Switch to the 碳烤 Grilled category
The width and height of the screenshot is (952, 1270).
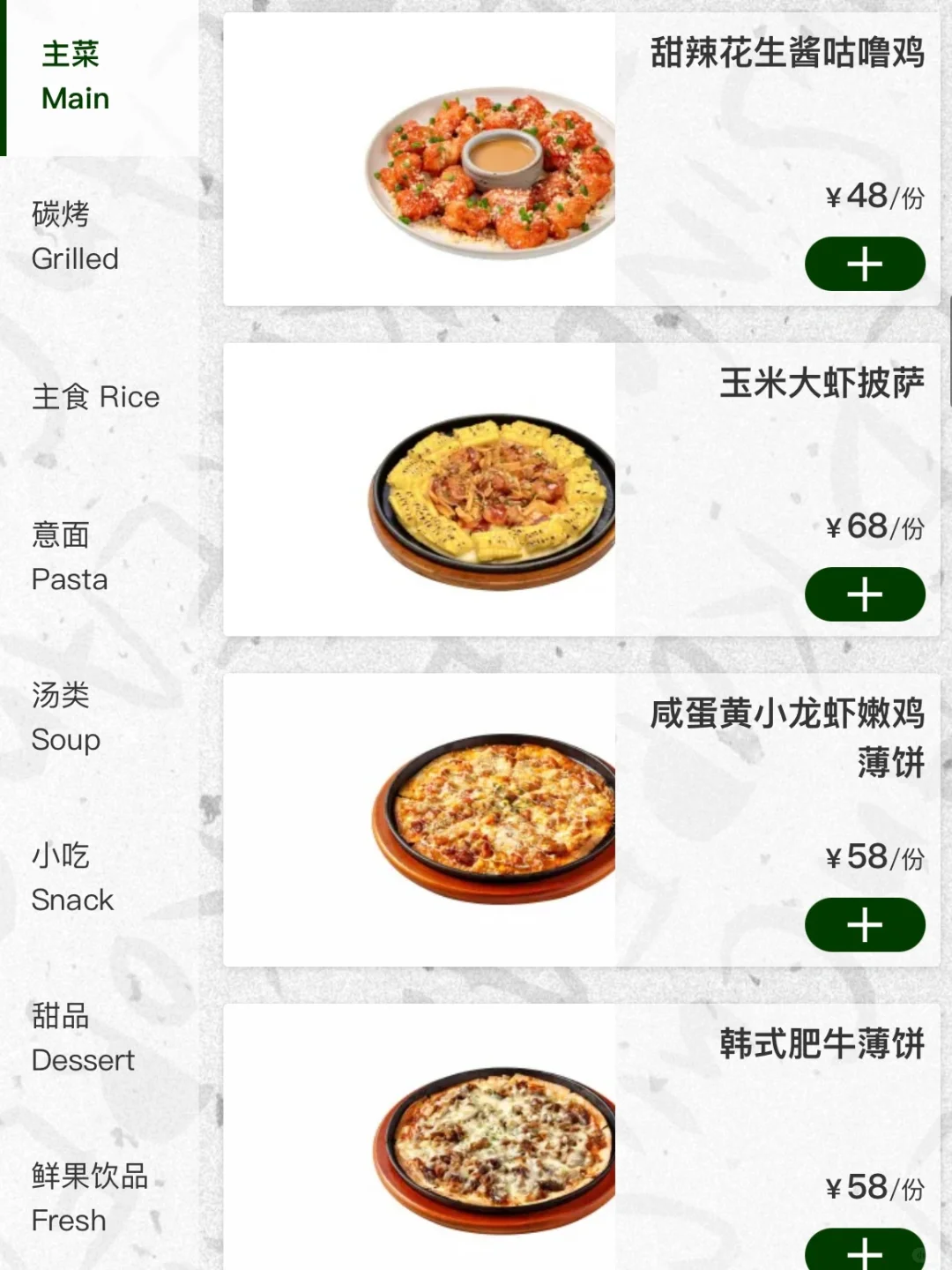point(75,236)
